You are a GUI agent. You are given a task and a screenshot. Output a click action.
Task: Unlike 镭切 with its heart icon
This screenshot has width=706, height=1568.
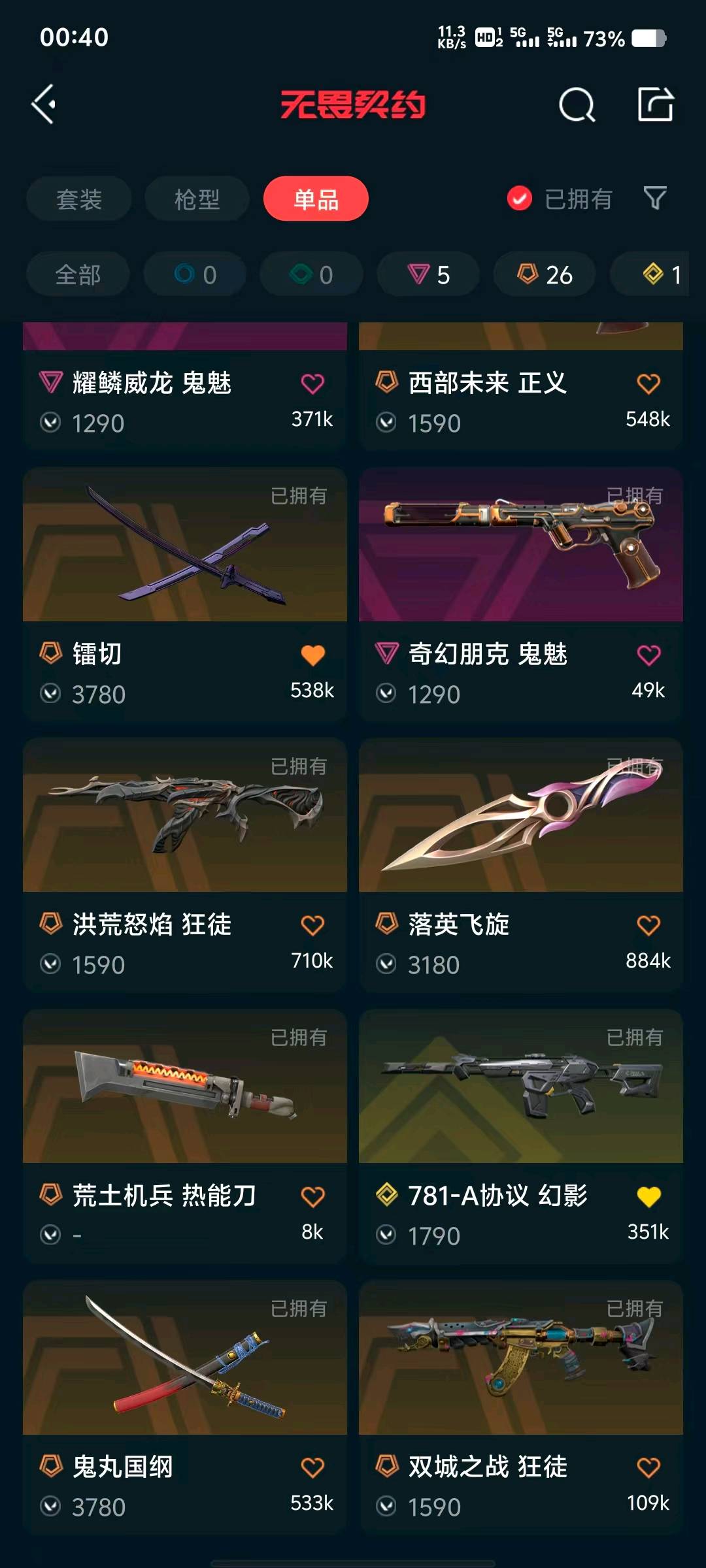[312, 655]
